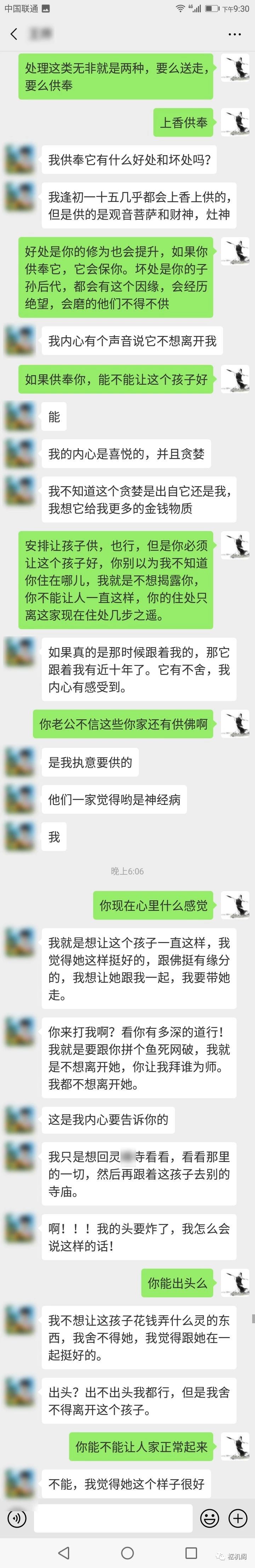Open contact's avatar beside the "能" message
Screen dimensions: 255x1568
(19, 416)
